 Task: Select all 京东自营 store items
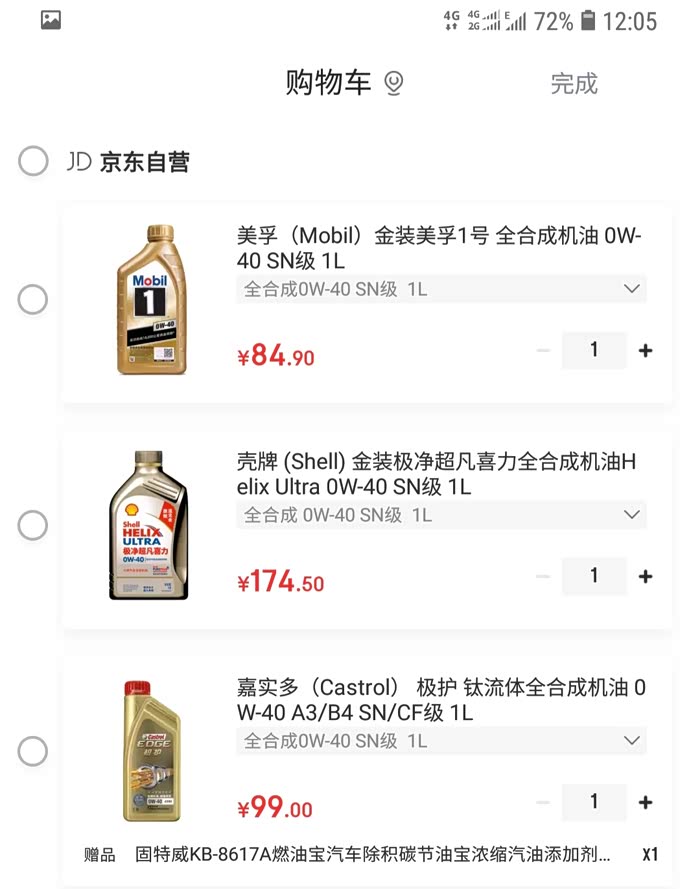coord(33,161)
